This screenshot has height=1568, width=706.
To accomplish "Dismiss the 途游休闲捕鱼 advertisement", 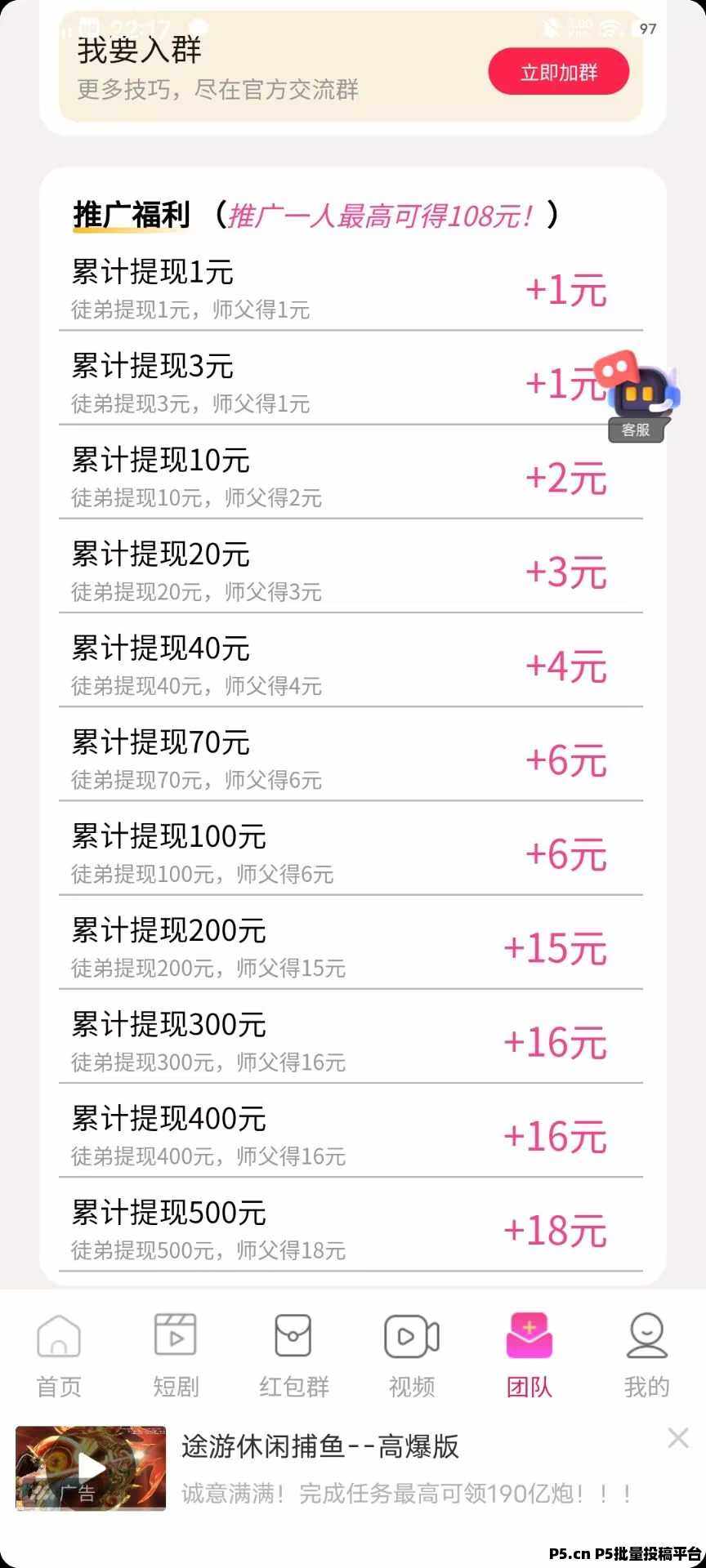I will coord(677,1438).
